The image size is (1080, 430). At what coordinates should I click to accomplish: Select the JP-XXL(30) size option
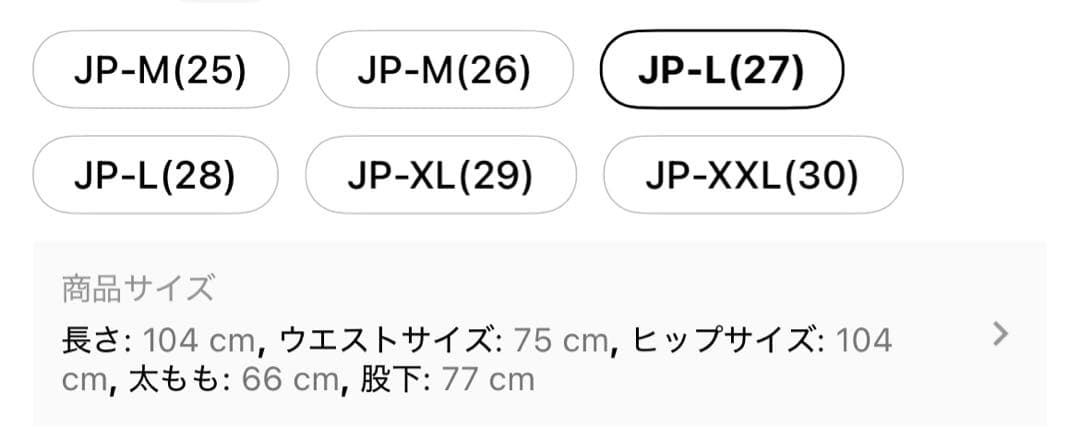pyautogui.click(x=752, y=176)
